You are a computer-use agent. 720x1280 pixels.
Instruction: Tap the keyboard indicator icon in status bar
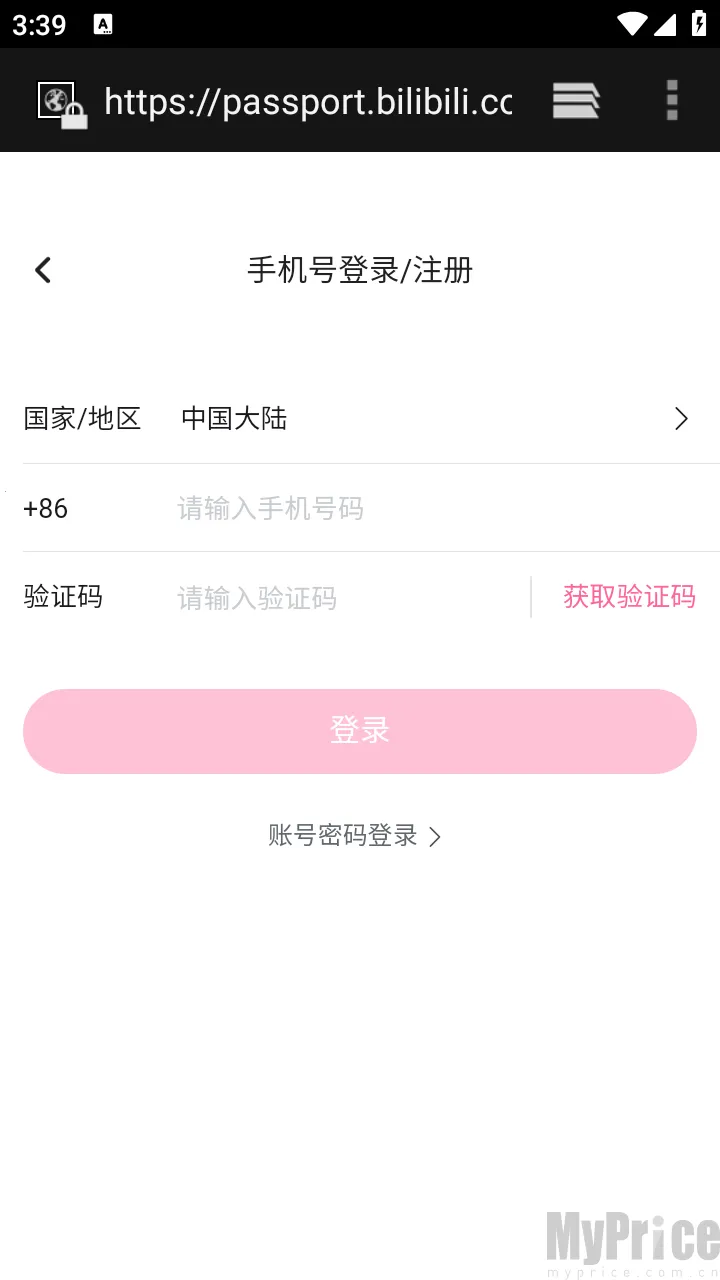tap(103, 24)
